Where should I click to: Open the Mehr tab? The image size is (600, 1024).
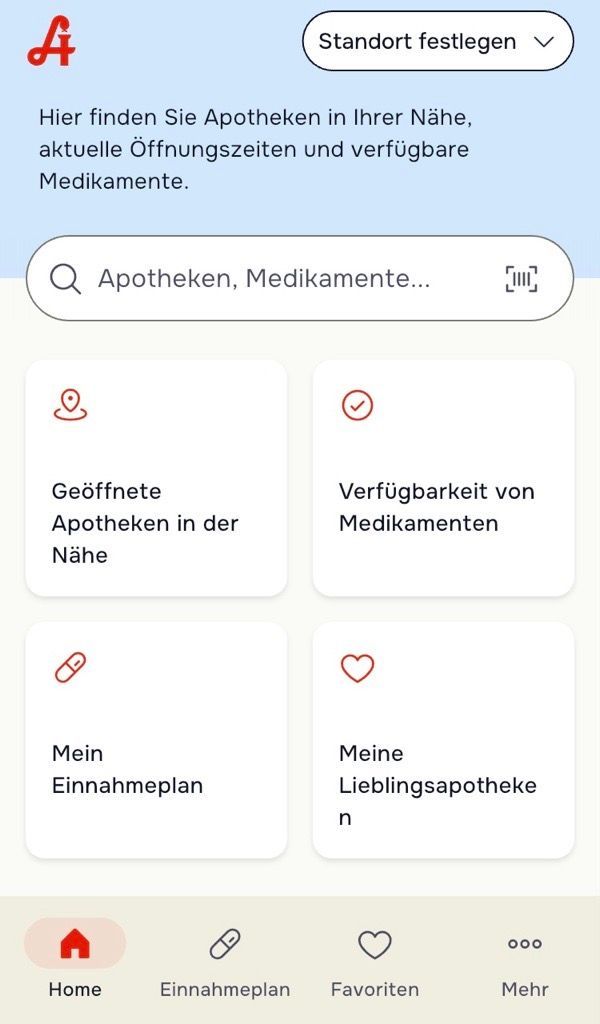[525, 960]
